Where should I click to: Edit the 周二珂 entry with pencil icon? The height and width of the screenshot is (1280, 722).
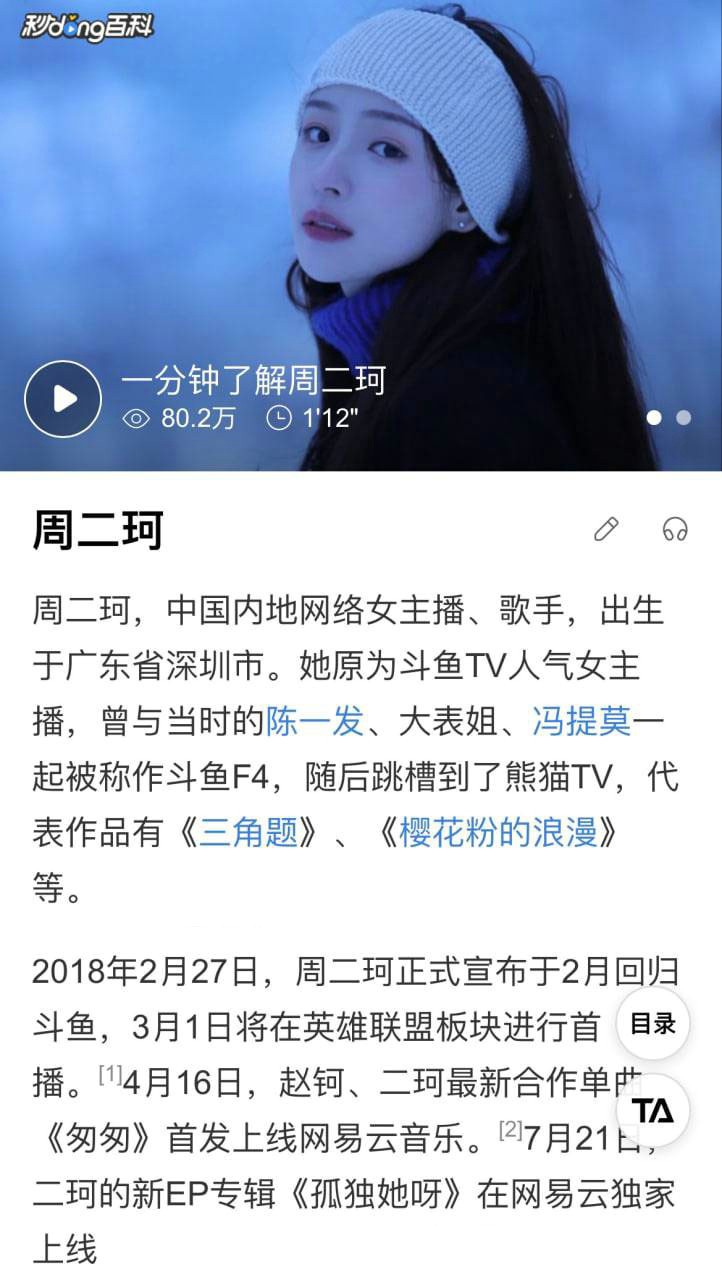pos(606,529)
